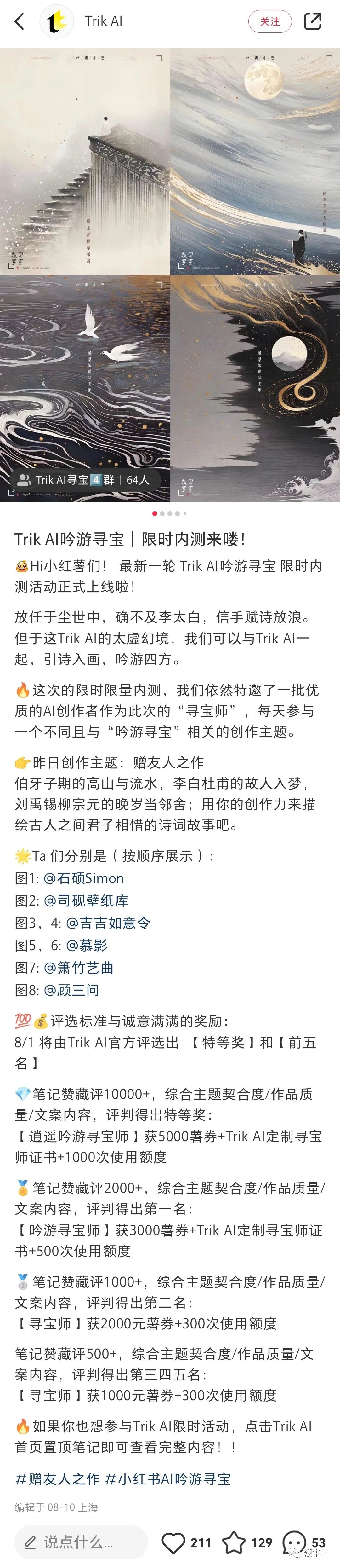Follow Trik AI with 关注 button
This screenshot has width=340, height=1568.
point(269,22)
